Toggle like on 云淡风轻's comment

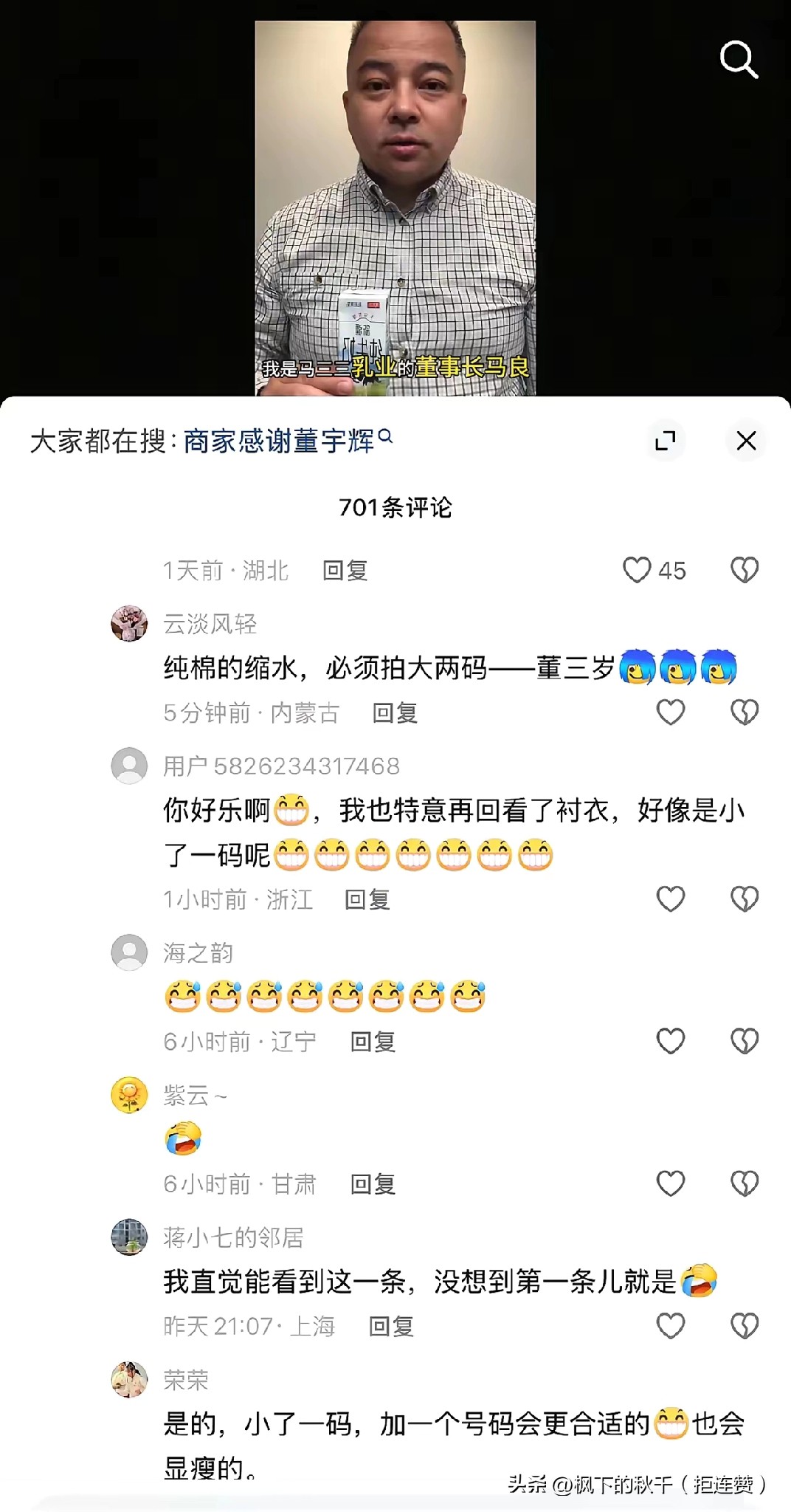click(x=669, y=711)
